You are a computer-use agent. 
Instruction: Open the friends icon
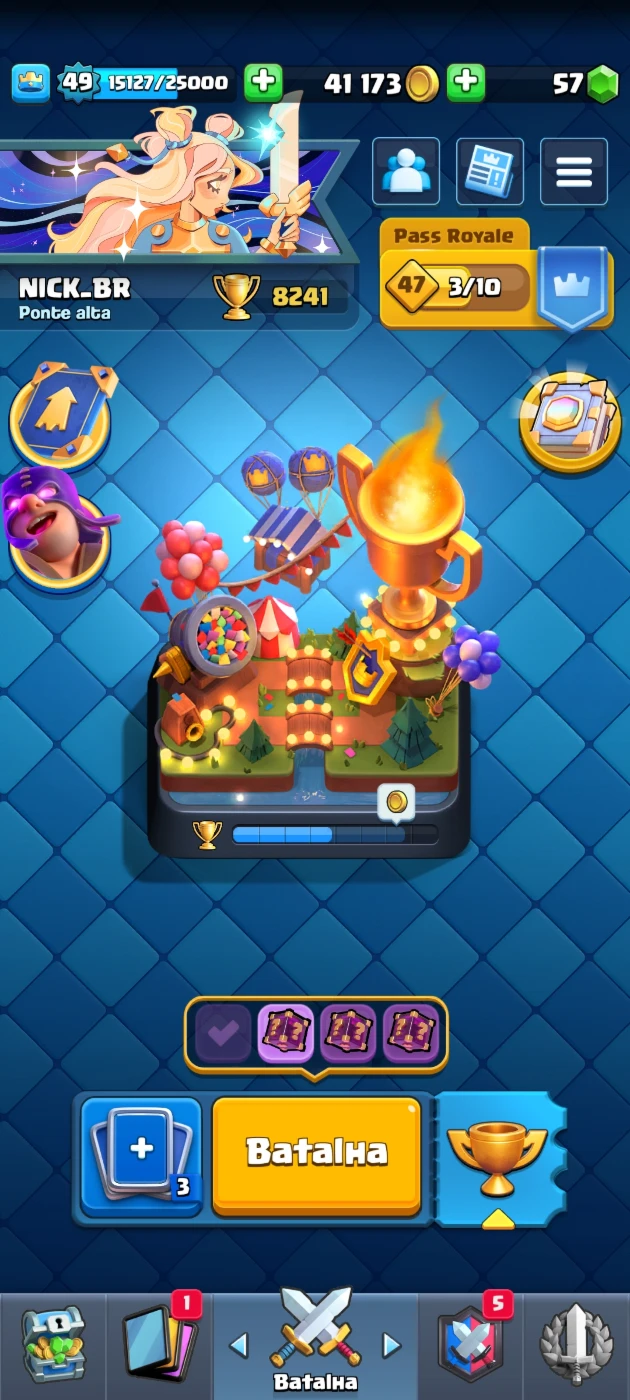pos(406,172)
